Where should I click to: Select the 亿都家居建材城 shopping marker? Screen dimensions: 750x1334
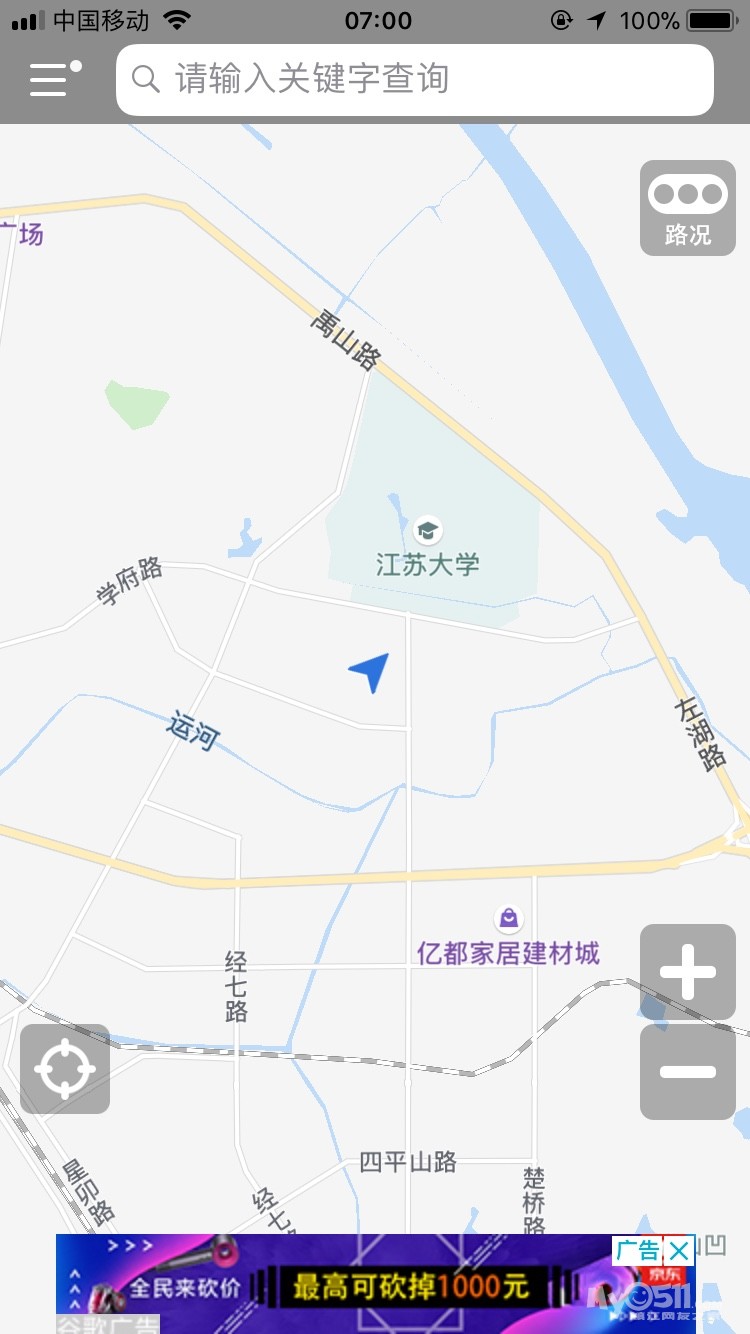point(508,917)
